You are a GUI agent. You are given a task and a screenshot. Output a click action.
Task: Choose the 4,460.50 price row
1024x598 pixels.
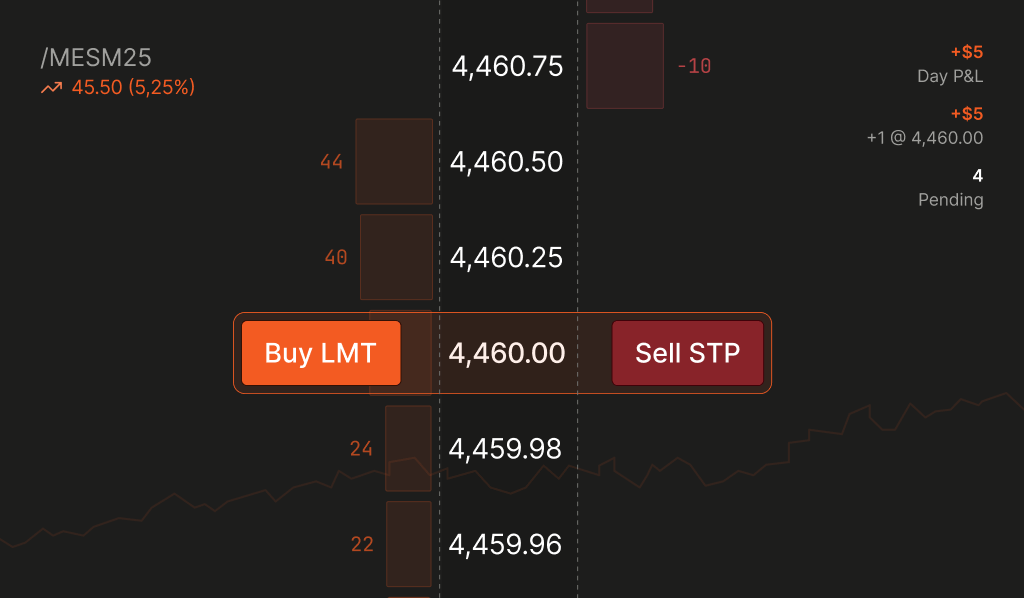pyautogui.click(x=507, y=162)
